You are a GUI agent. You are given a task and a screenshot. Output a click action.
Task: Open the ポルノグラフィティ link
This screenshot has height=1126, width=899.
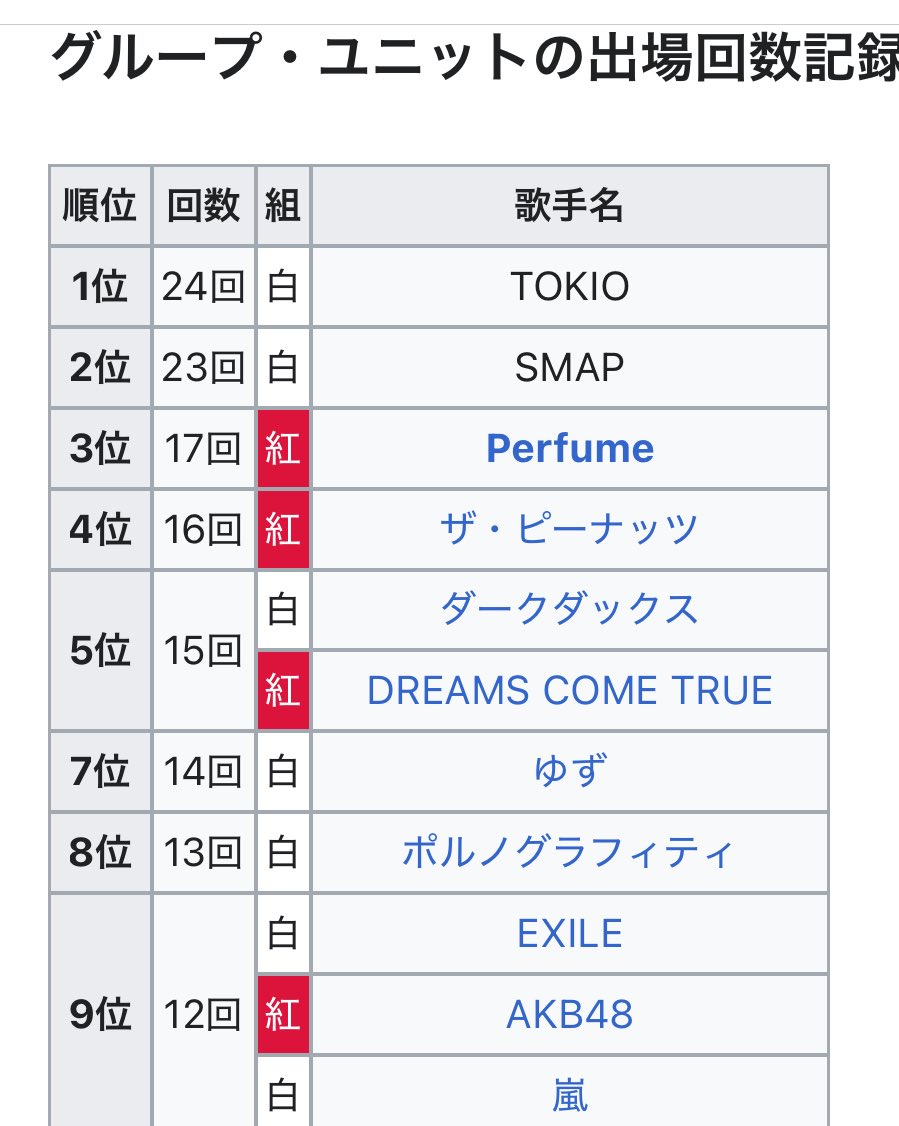pyautogui.click(x=569, y=853)
